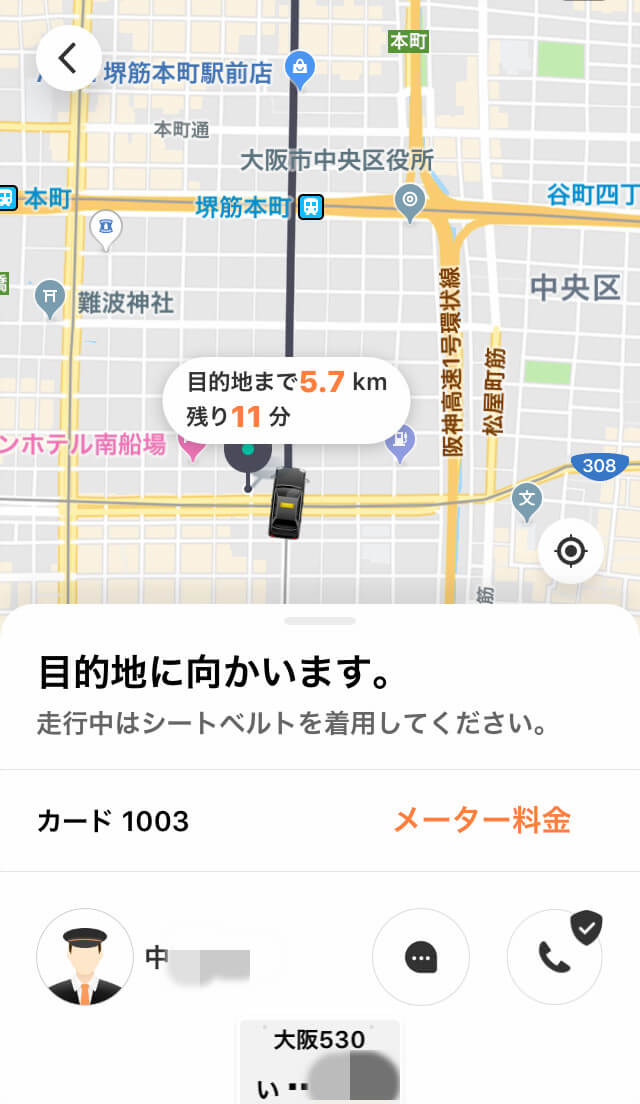This screenshot has width=640, height=1104.
Task: Go back using the top-left arrow
Action: [68, 58]
